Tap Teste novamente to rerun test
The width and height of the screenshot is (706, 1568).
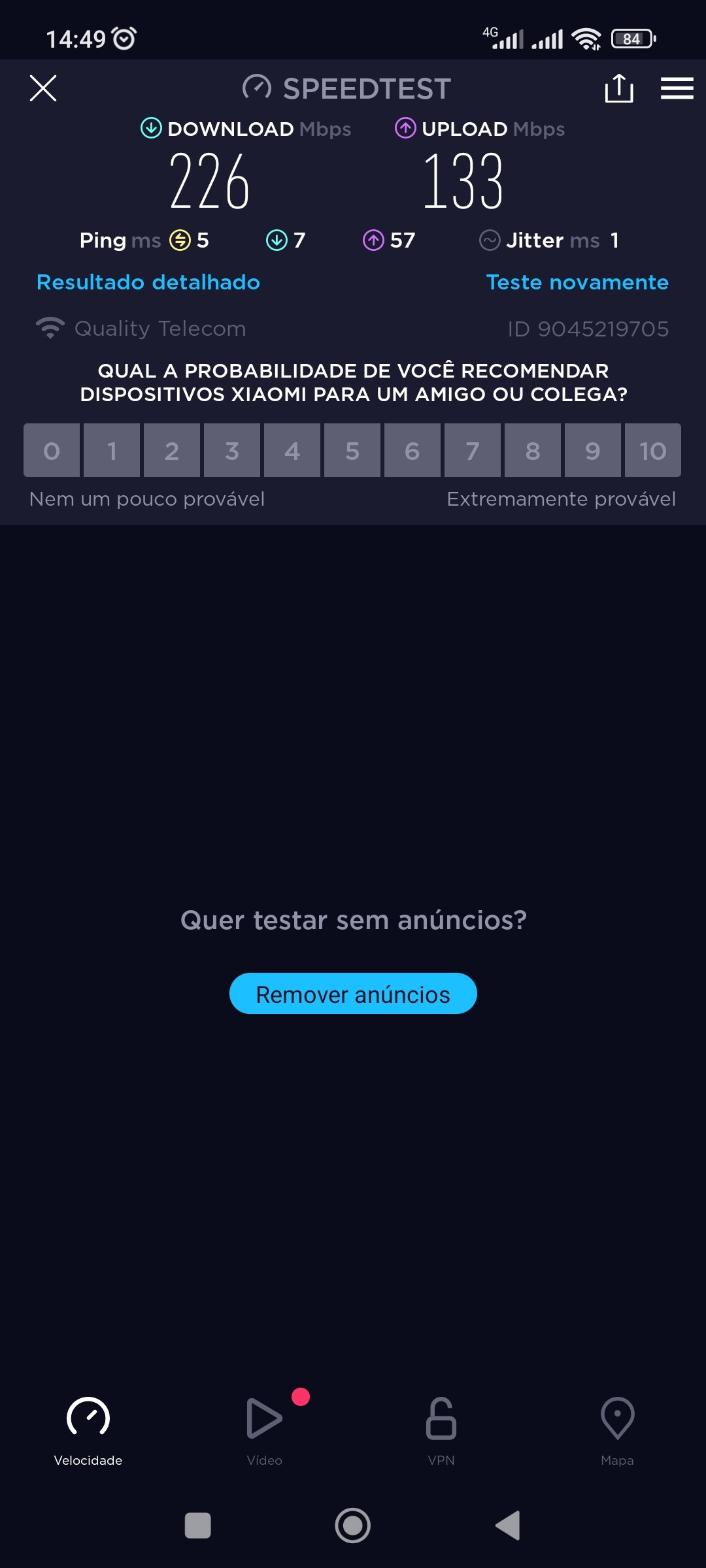coord(577,282)
